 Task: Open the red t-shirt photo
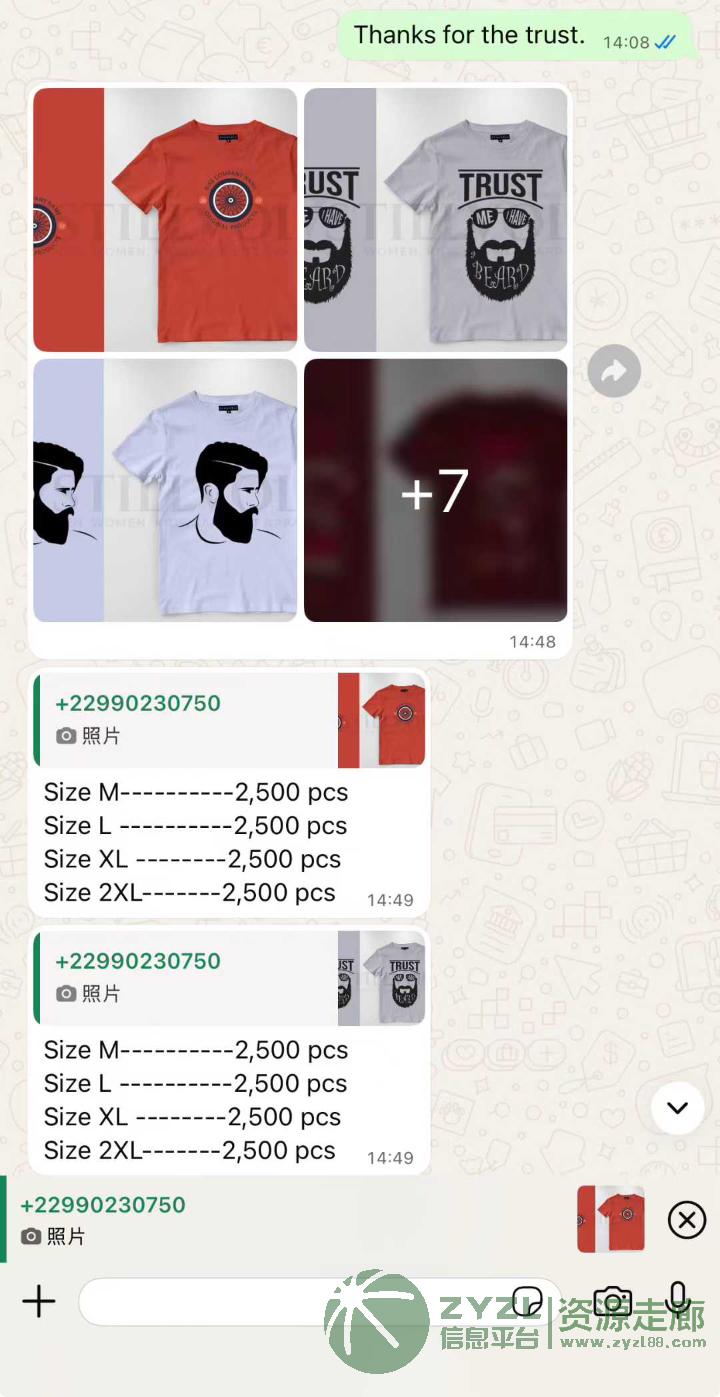pos(165,220)
